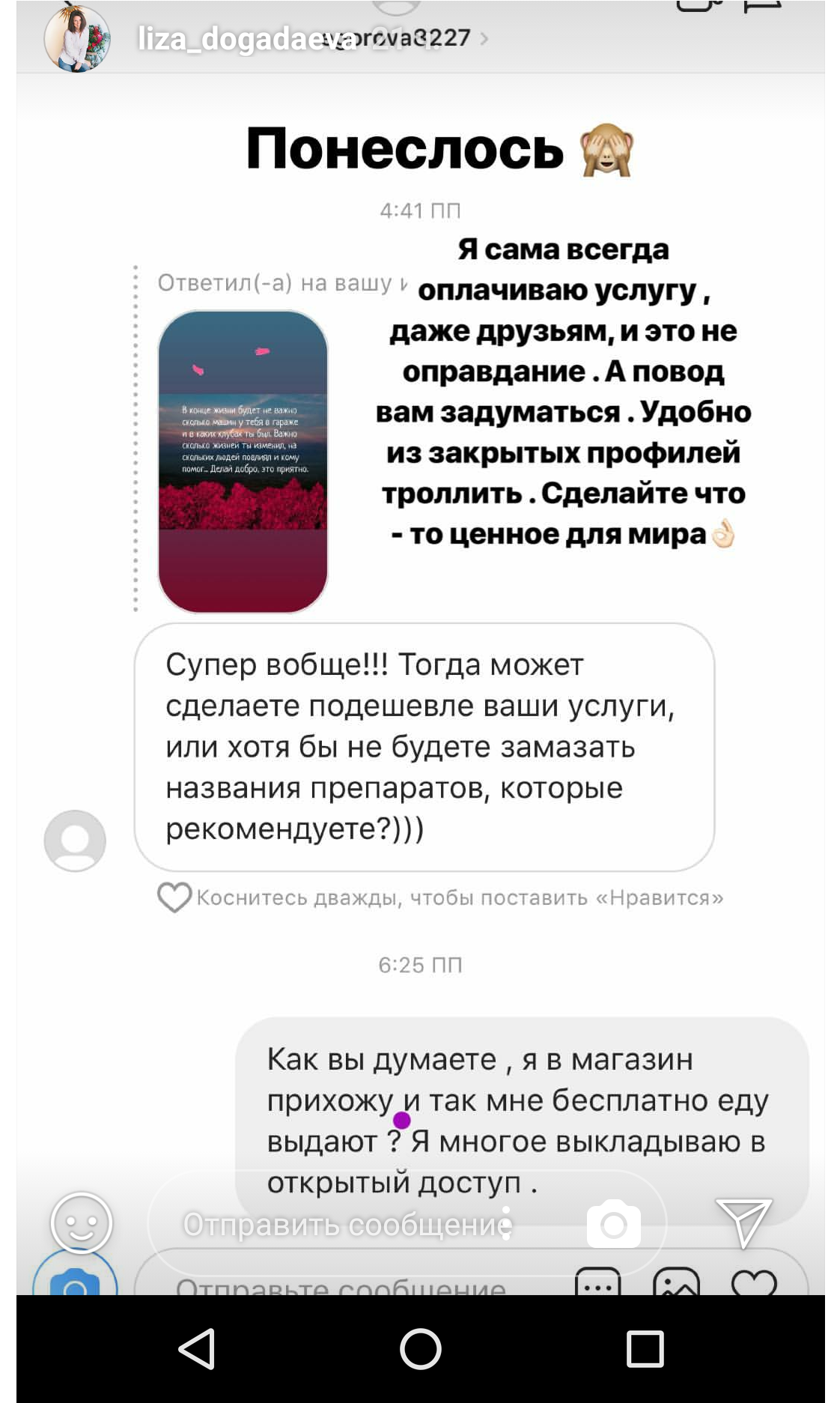This screenshot has width=840, height=1403.
Task: Open the emoji reaction smiley
Action: point(82,1223)
